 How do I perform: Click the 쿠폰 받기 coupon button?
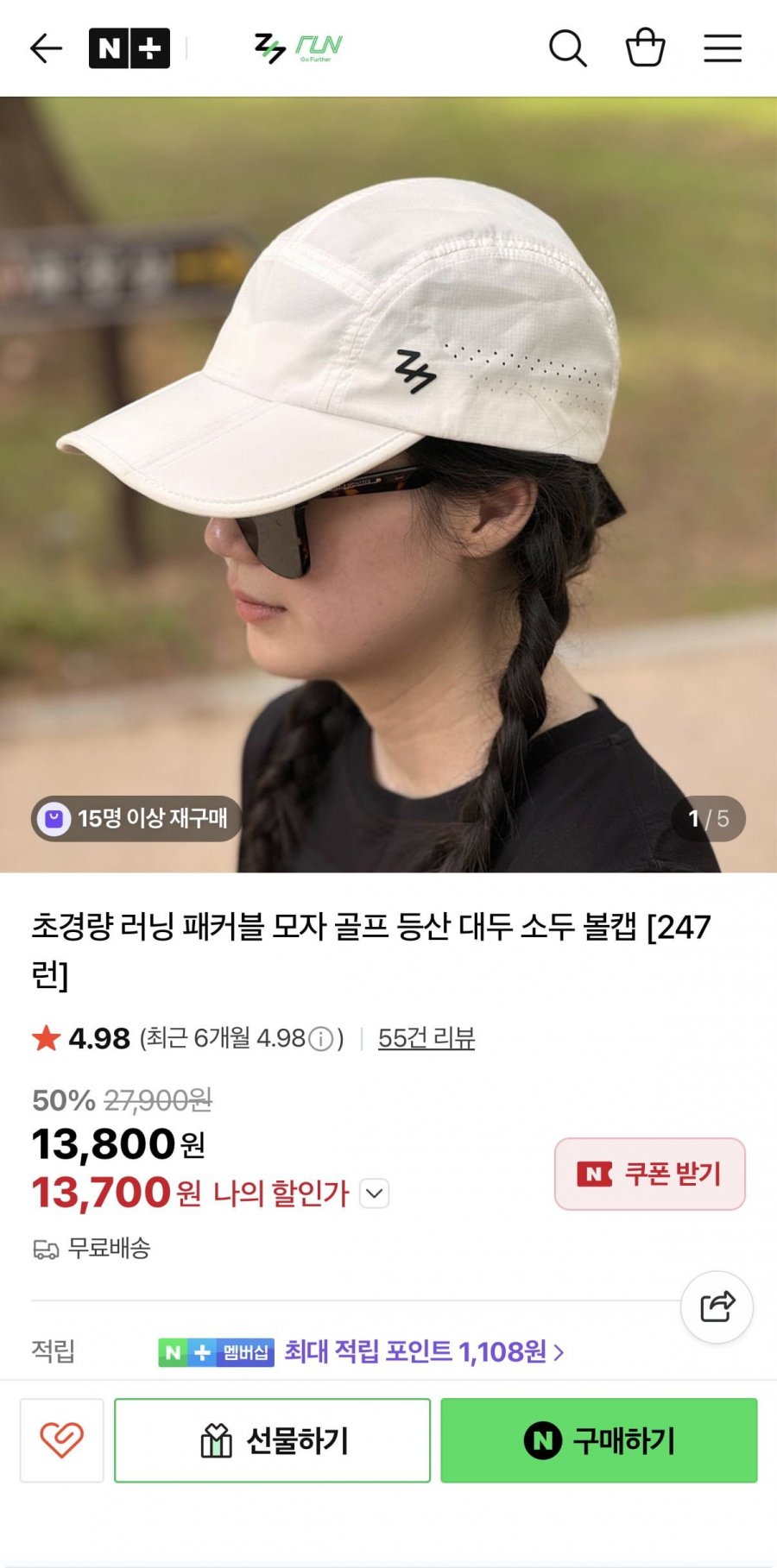(x=650, y=1174)
